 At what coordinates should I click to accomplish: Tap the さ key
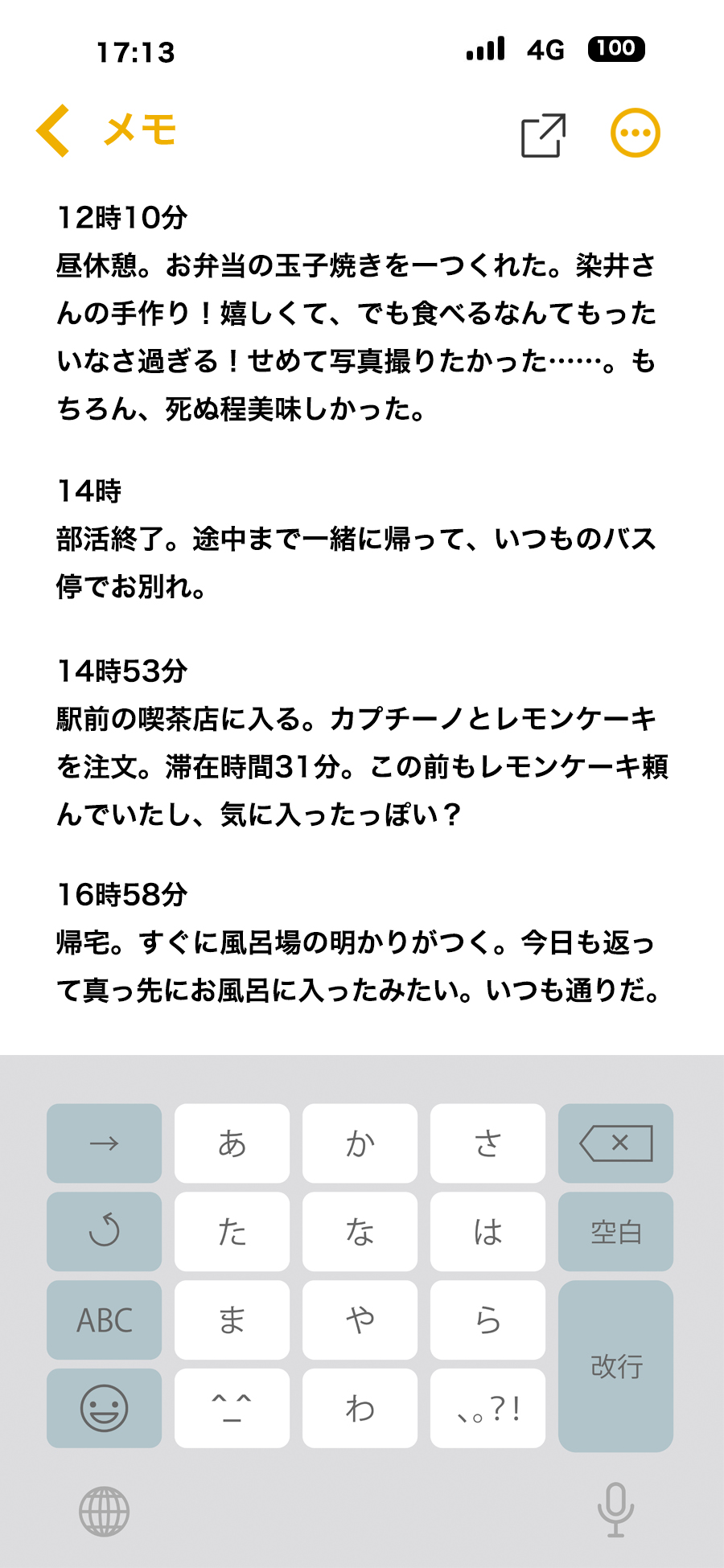[487, 1143]
